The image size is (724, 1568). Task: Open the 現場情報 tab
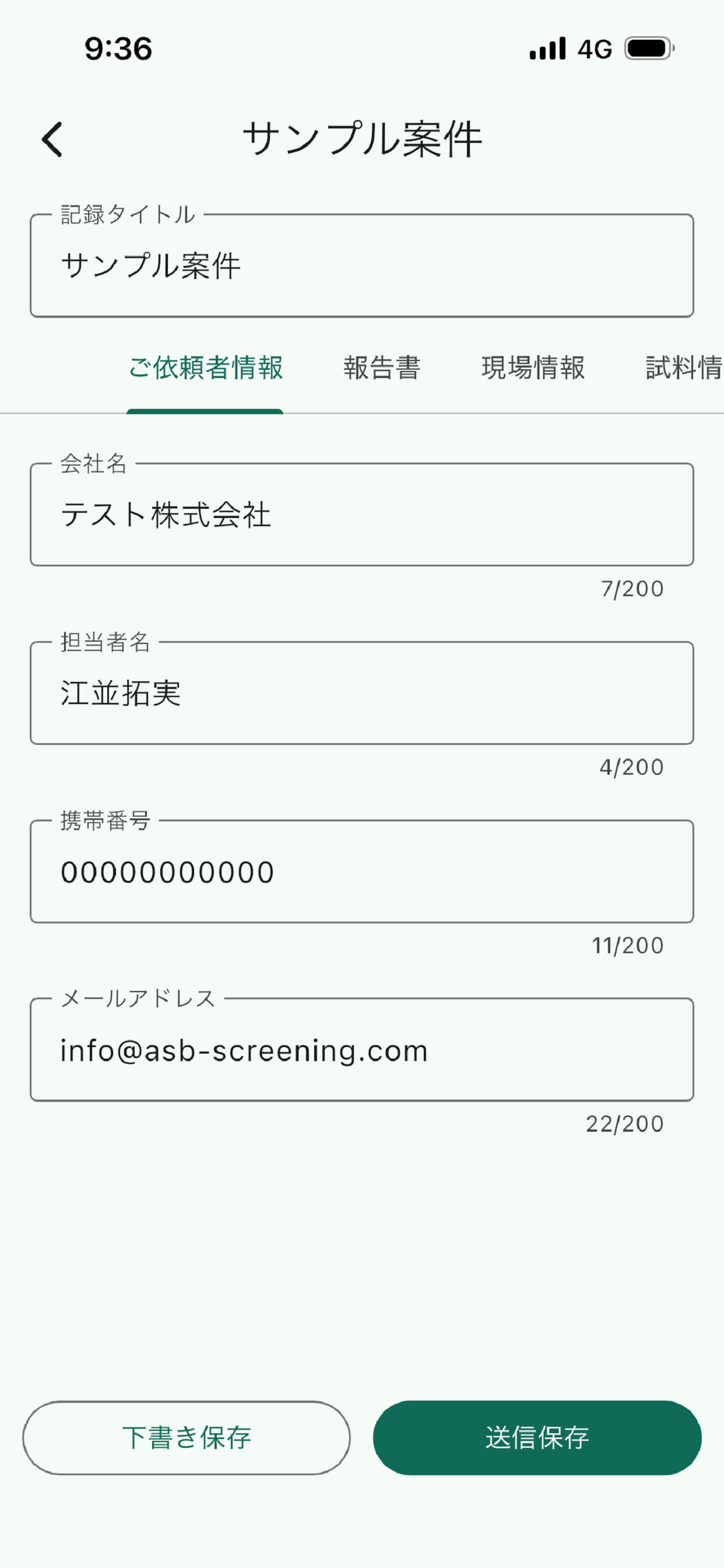[533, 368]
